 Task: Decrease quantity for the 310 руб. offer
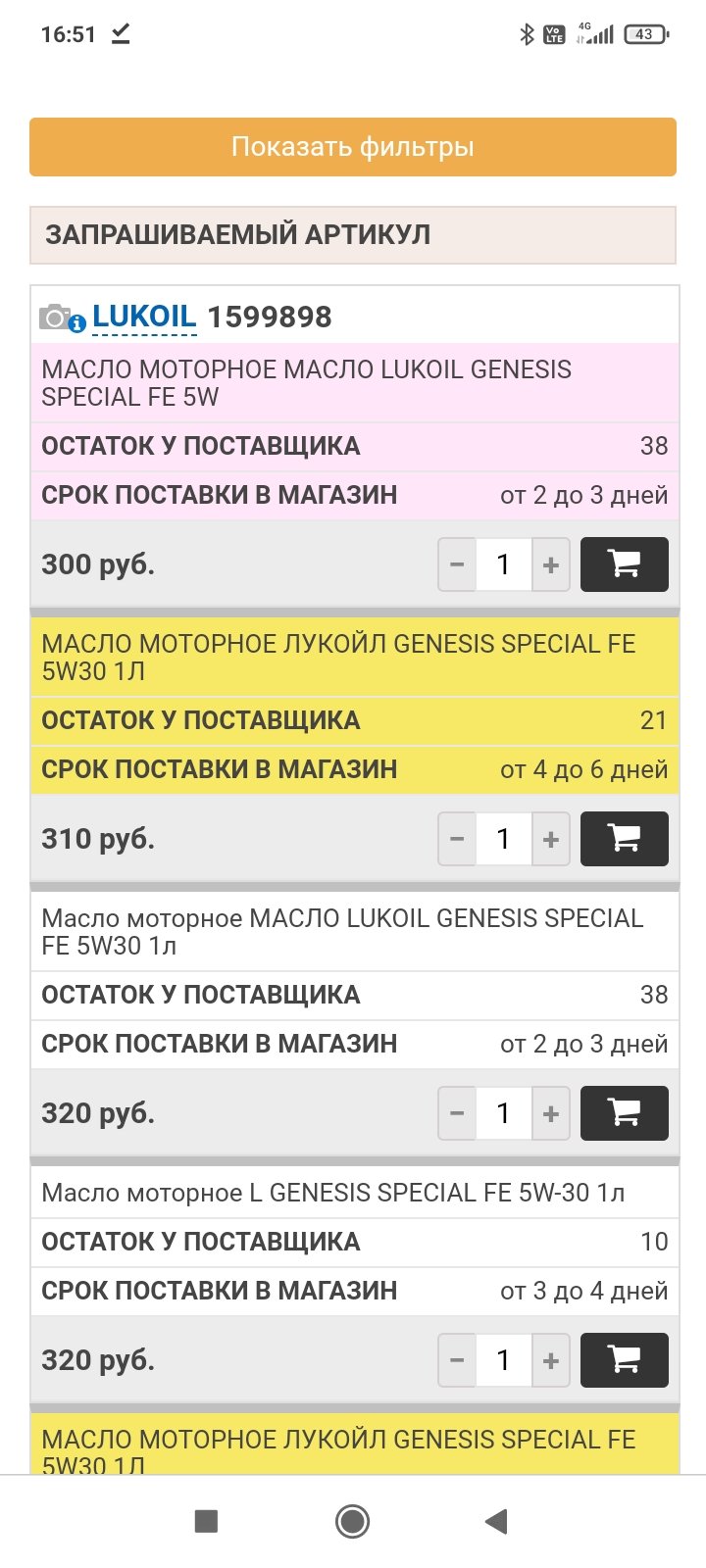tap(457, 839)
